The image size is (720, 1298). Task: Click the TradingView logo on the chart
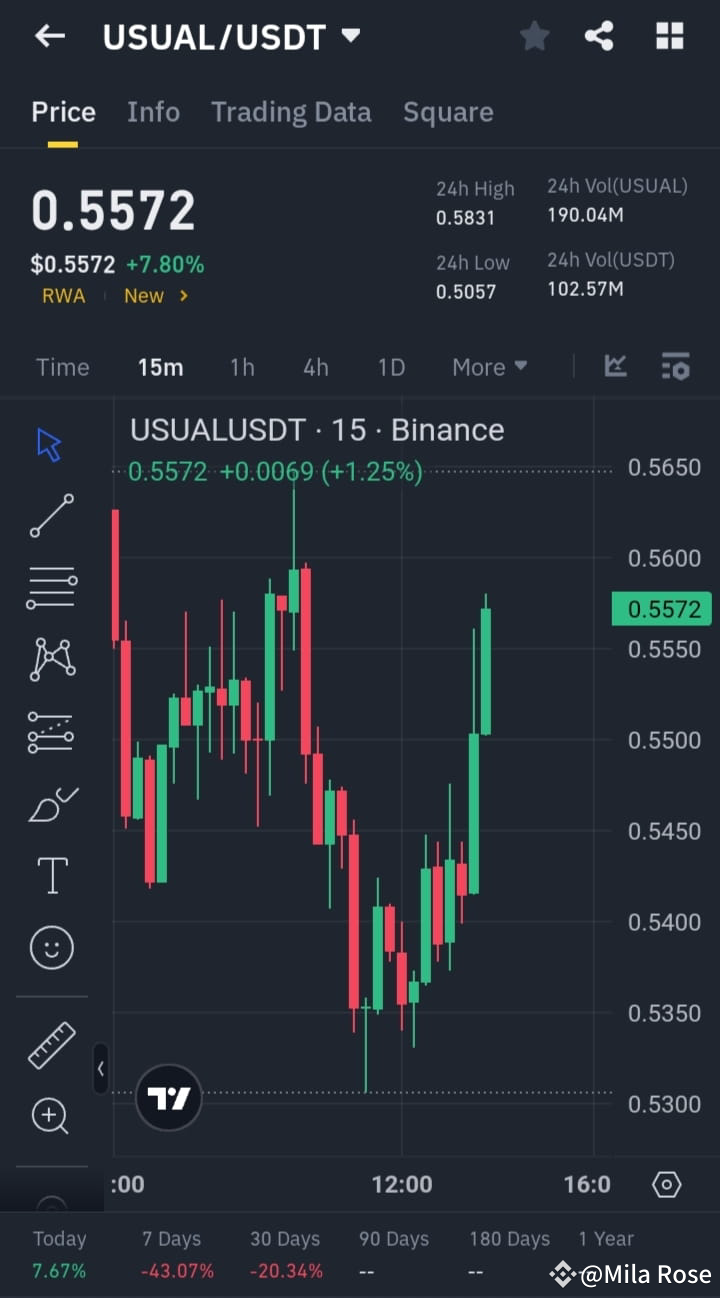(x=168, y=1097)
